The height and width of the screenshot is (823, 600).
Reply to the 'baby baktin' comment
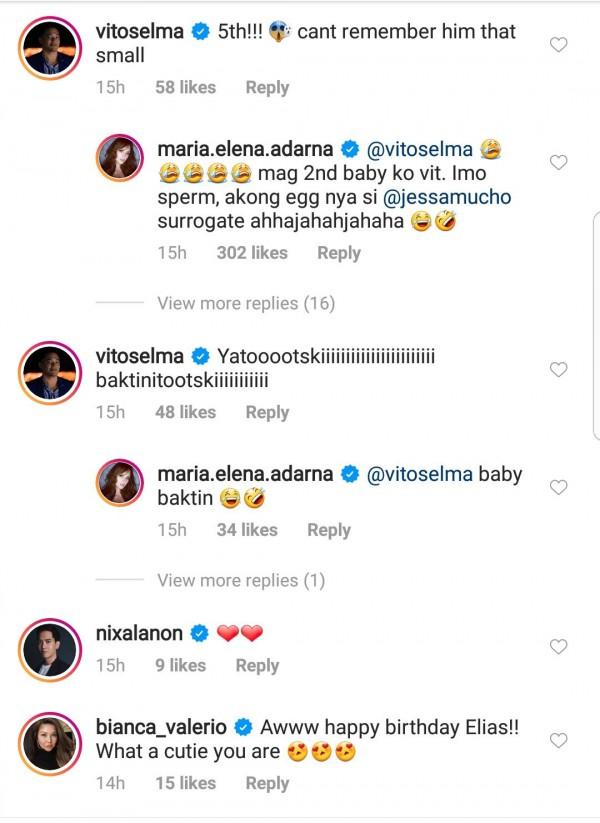328,530
